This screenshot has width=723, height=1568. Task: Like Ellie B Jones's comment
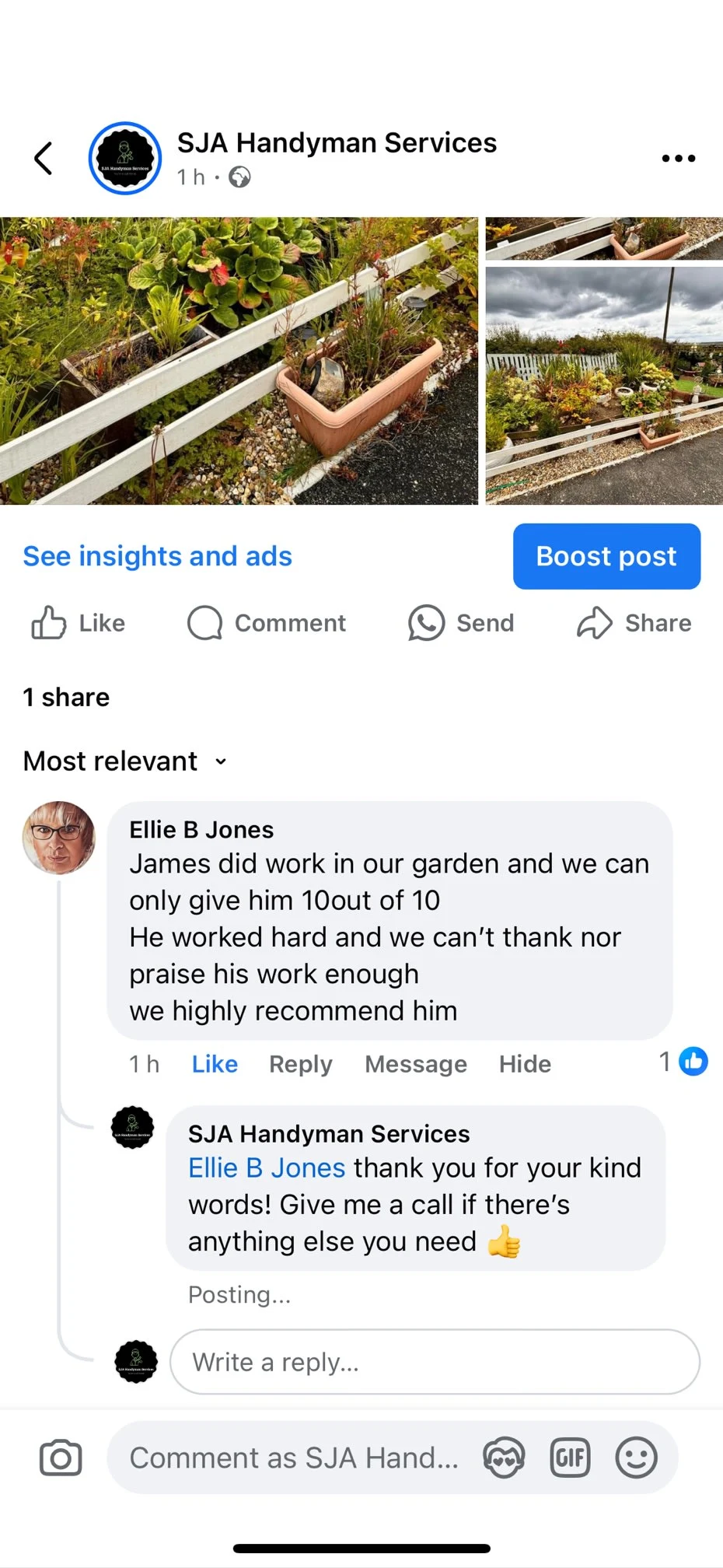coord(215,1064)
